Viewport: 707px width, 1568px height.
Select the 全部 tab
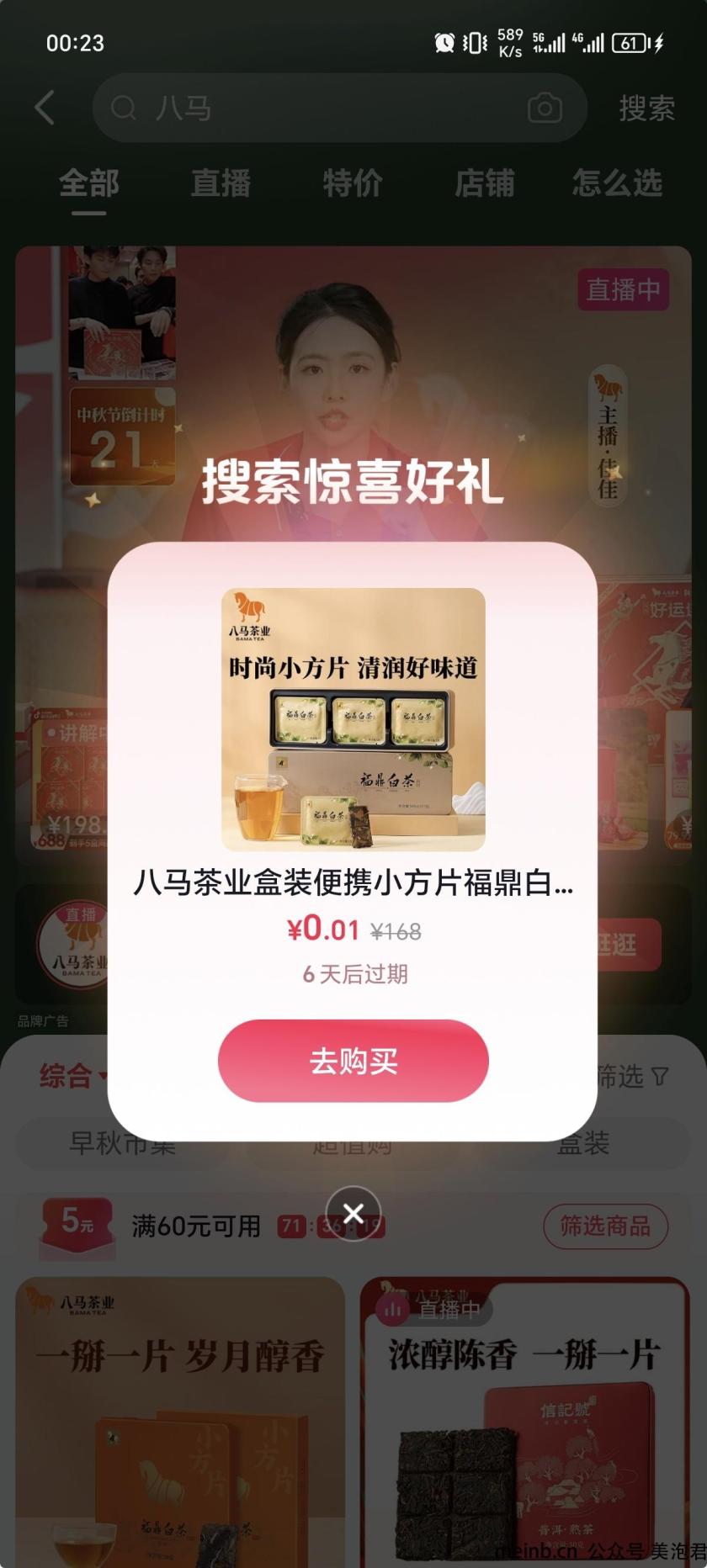point(89,183)
